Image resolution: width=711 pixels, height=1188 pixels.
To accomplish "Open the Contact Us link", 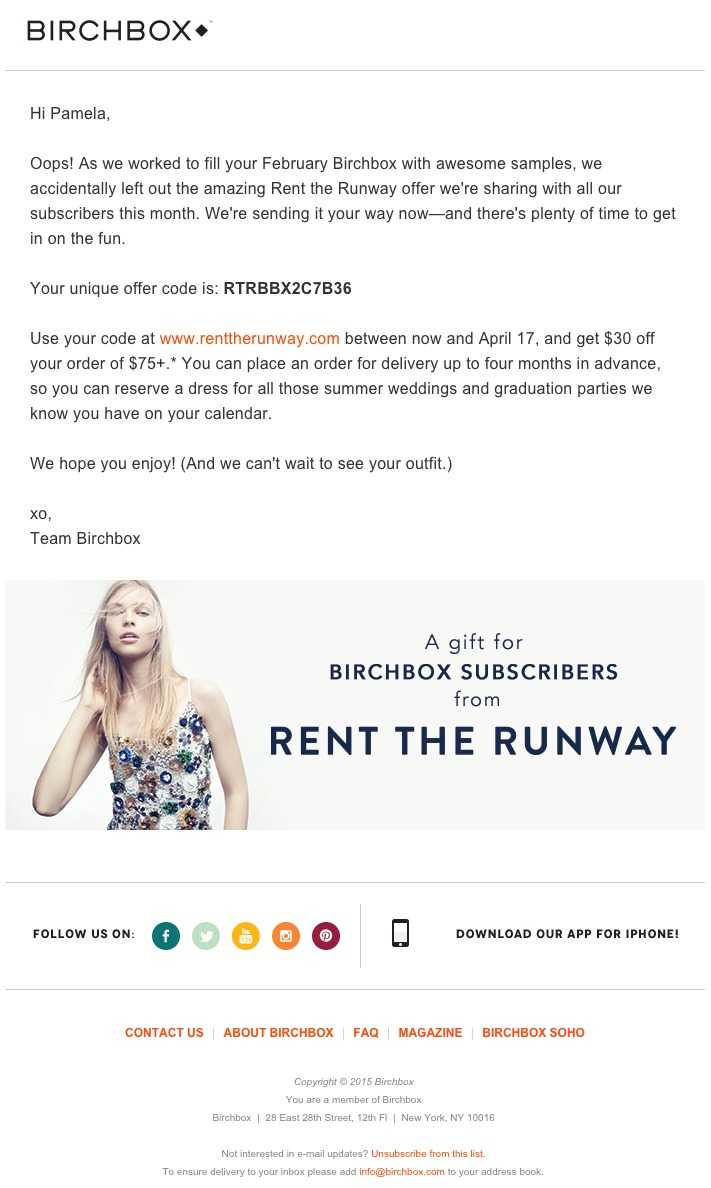I will (x=164, y=1033).
